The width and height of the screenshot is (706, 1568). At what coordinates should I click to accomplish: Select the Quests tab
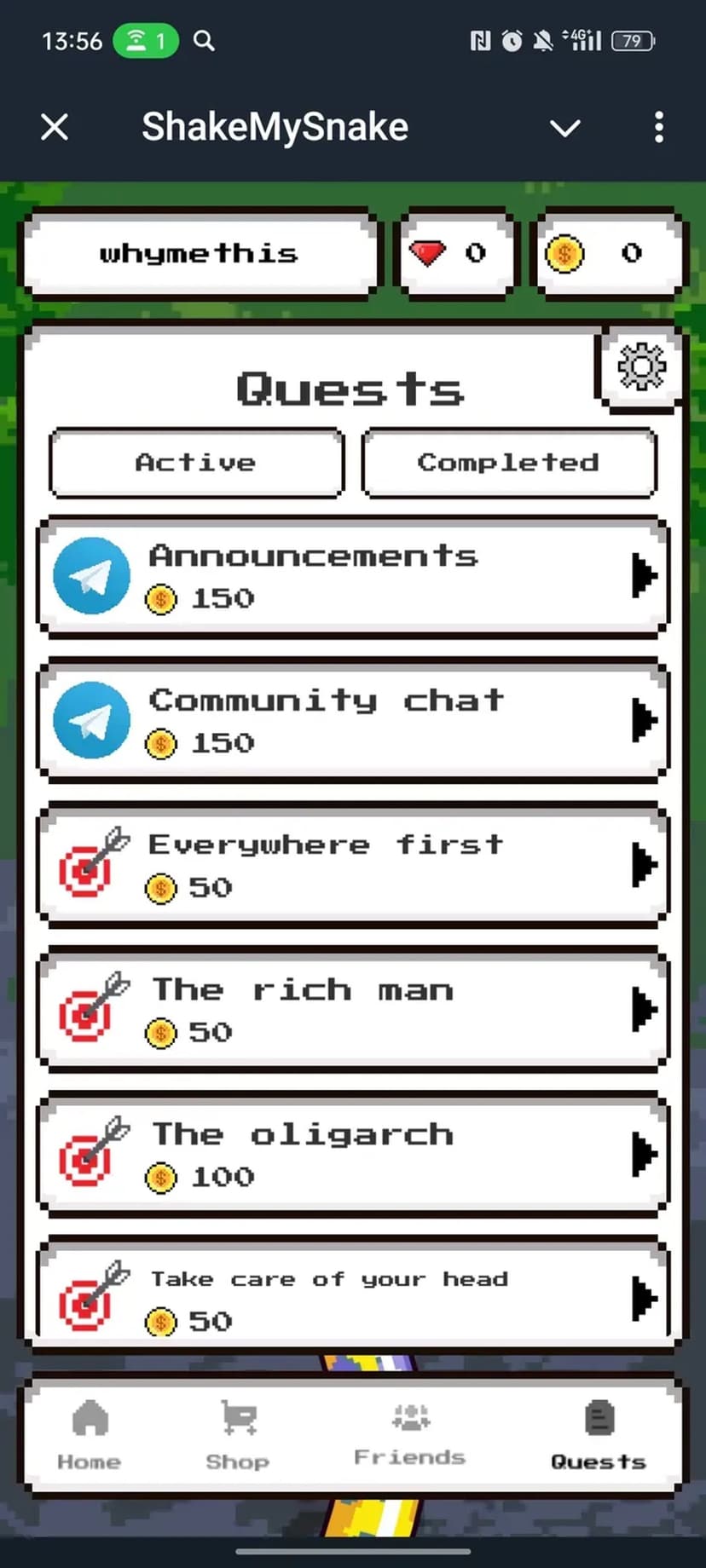click(x=599, y=1435)
